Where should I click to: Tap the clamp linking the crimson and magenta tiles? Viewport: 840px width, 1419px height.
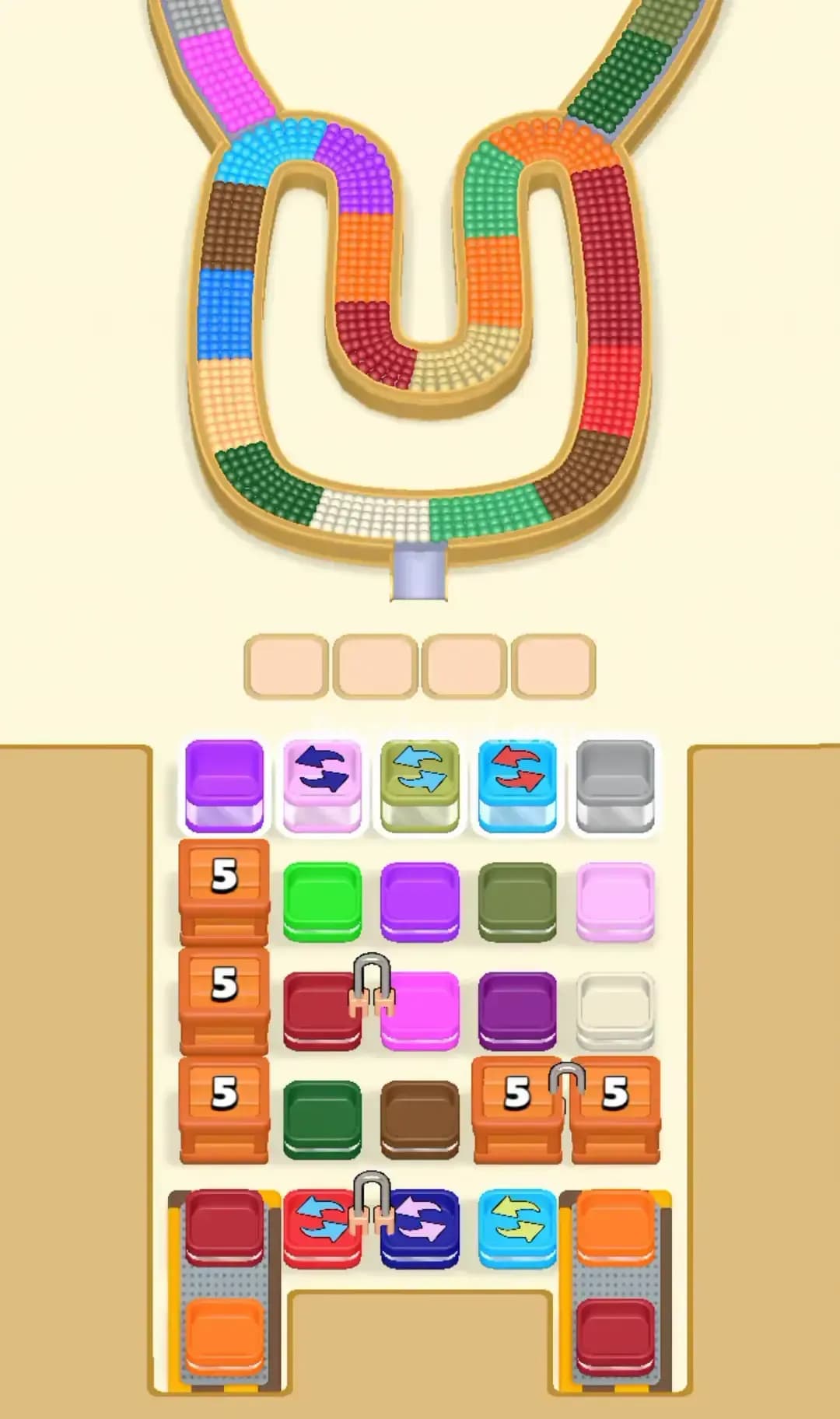pos(372,988)
